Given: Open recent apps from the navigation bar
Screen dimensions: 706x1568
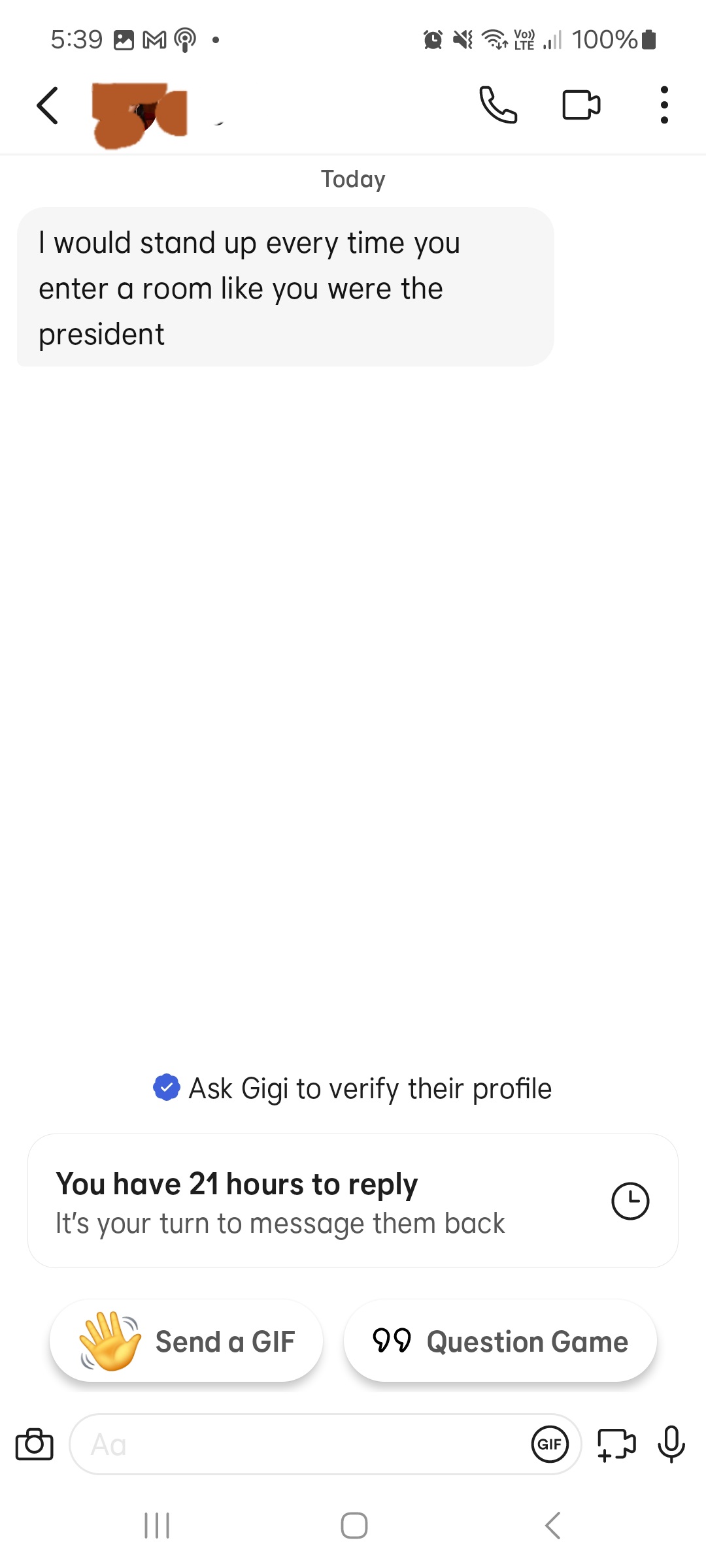Looking at the screenshot, I should tap(157, 1526).
